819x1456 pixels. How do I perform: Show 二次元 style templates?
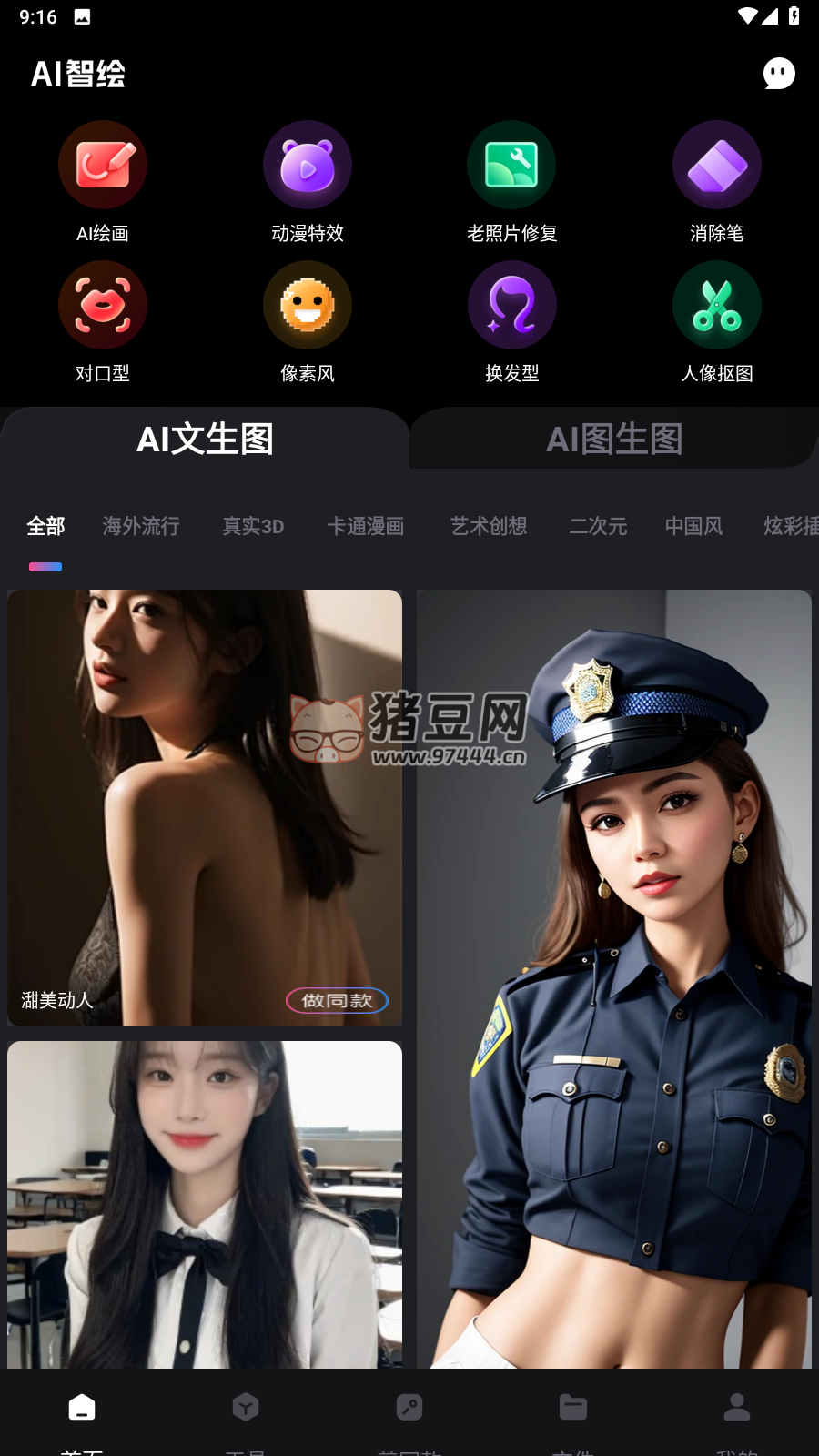click(598, 526)
